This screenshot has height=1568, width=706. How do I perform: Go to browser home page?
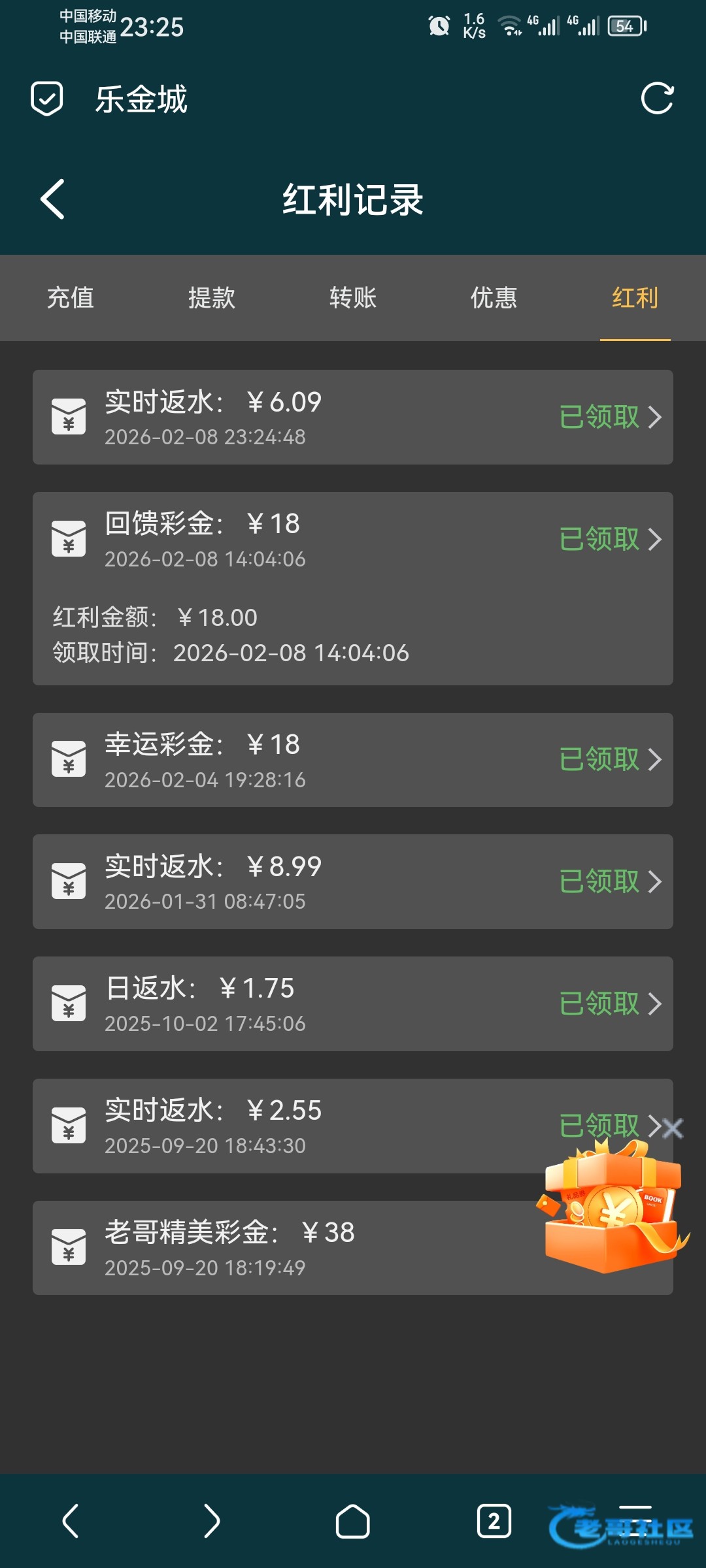coord(353,1521)
